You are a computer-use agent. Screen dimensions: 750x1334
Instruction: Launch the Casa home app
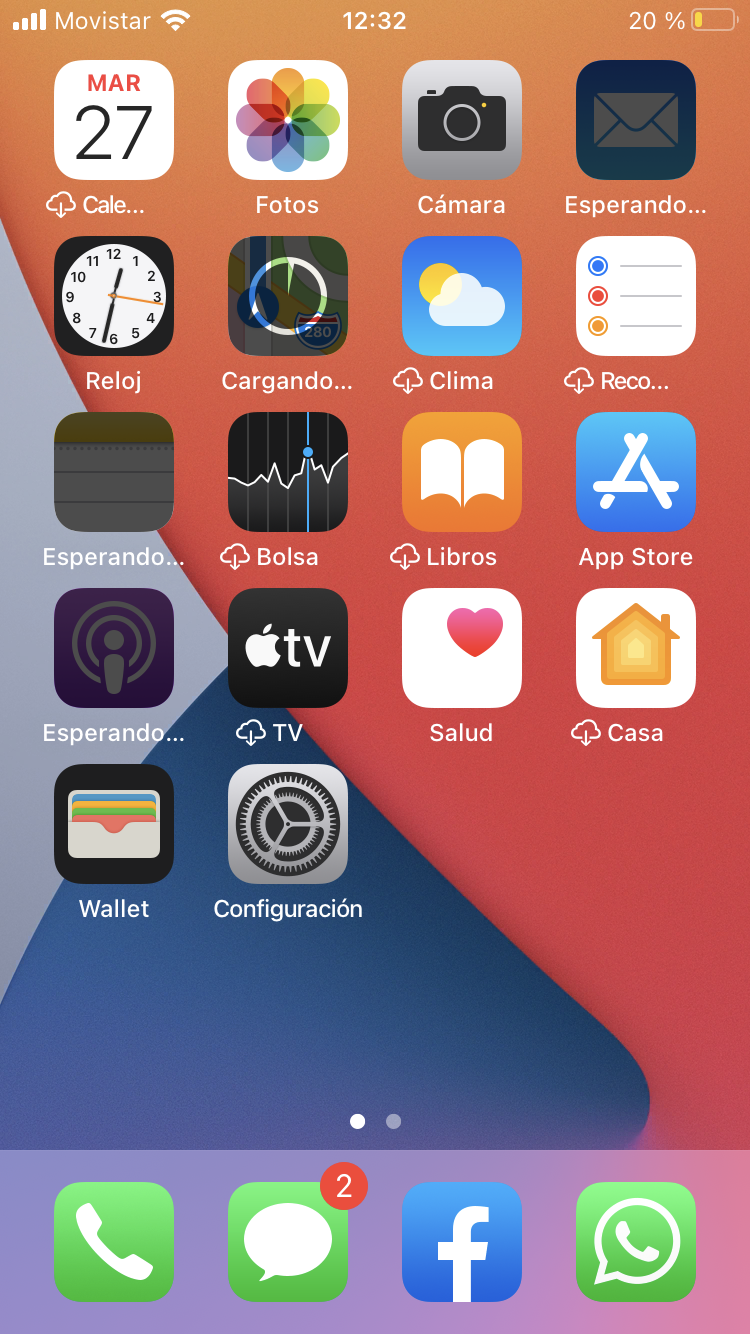tap(636, 648)
